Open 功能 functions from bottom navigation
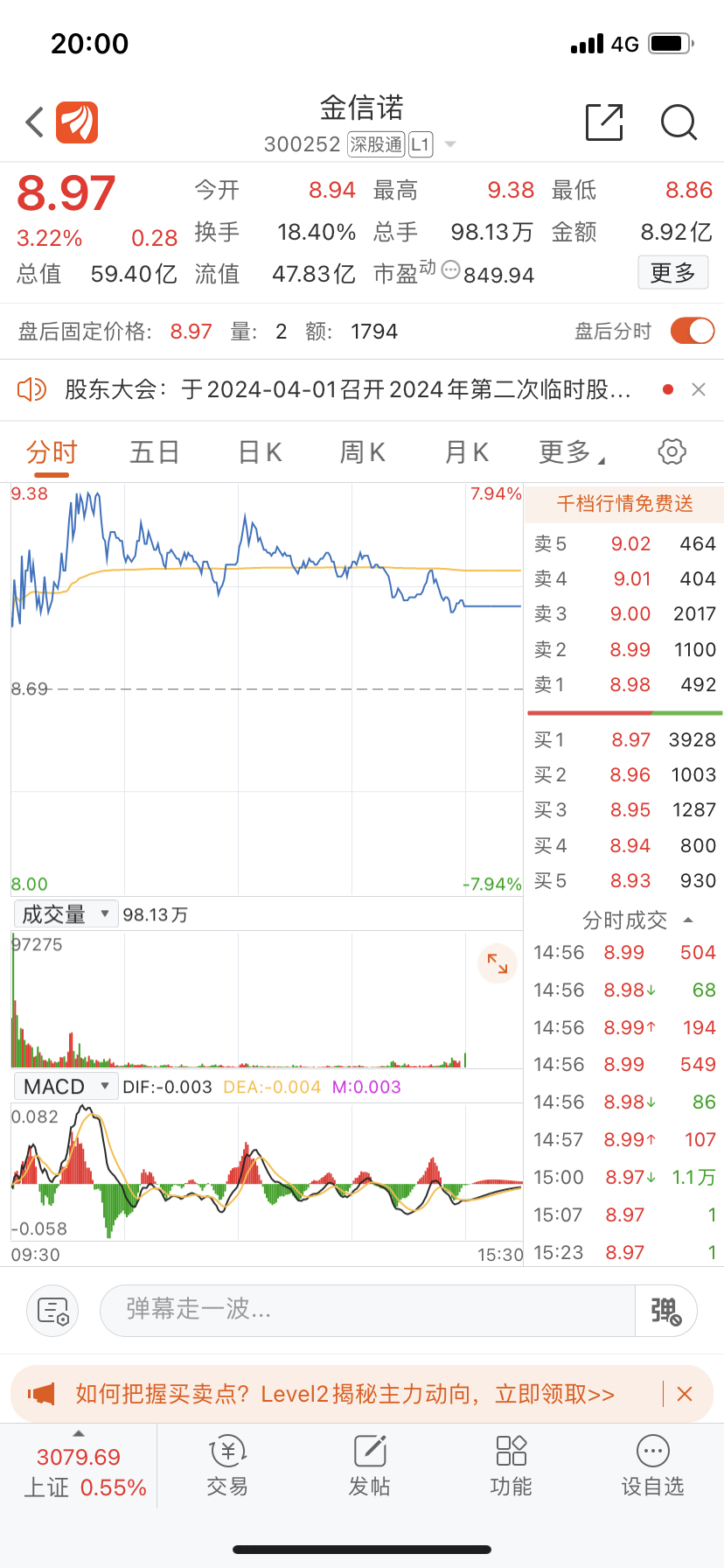 511,1466
